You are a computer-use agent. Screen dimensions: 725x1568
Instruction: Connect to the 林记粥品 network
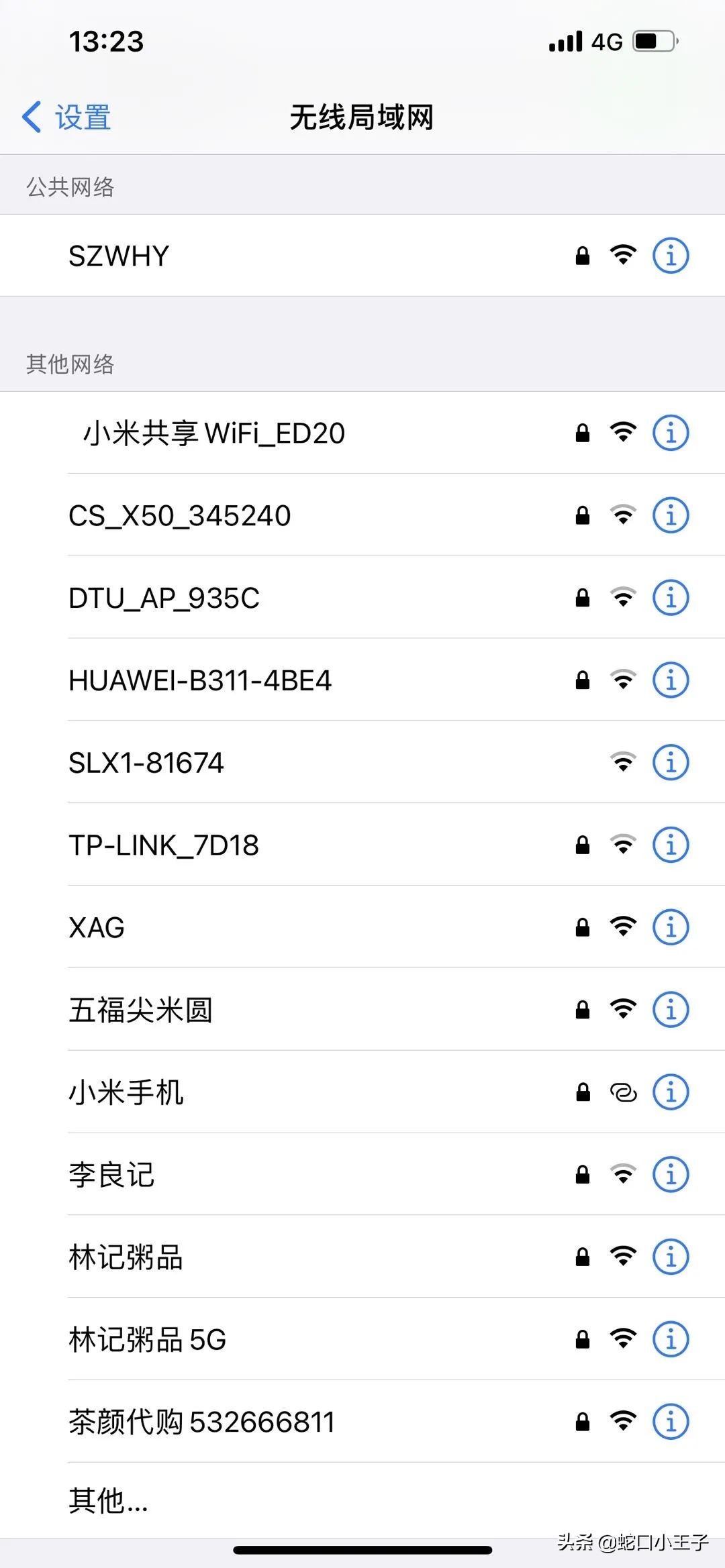[x=269, y=1258]
